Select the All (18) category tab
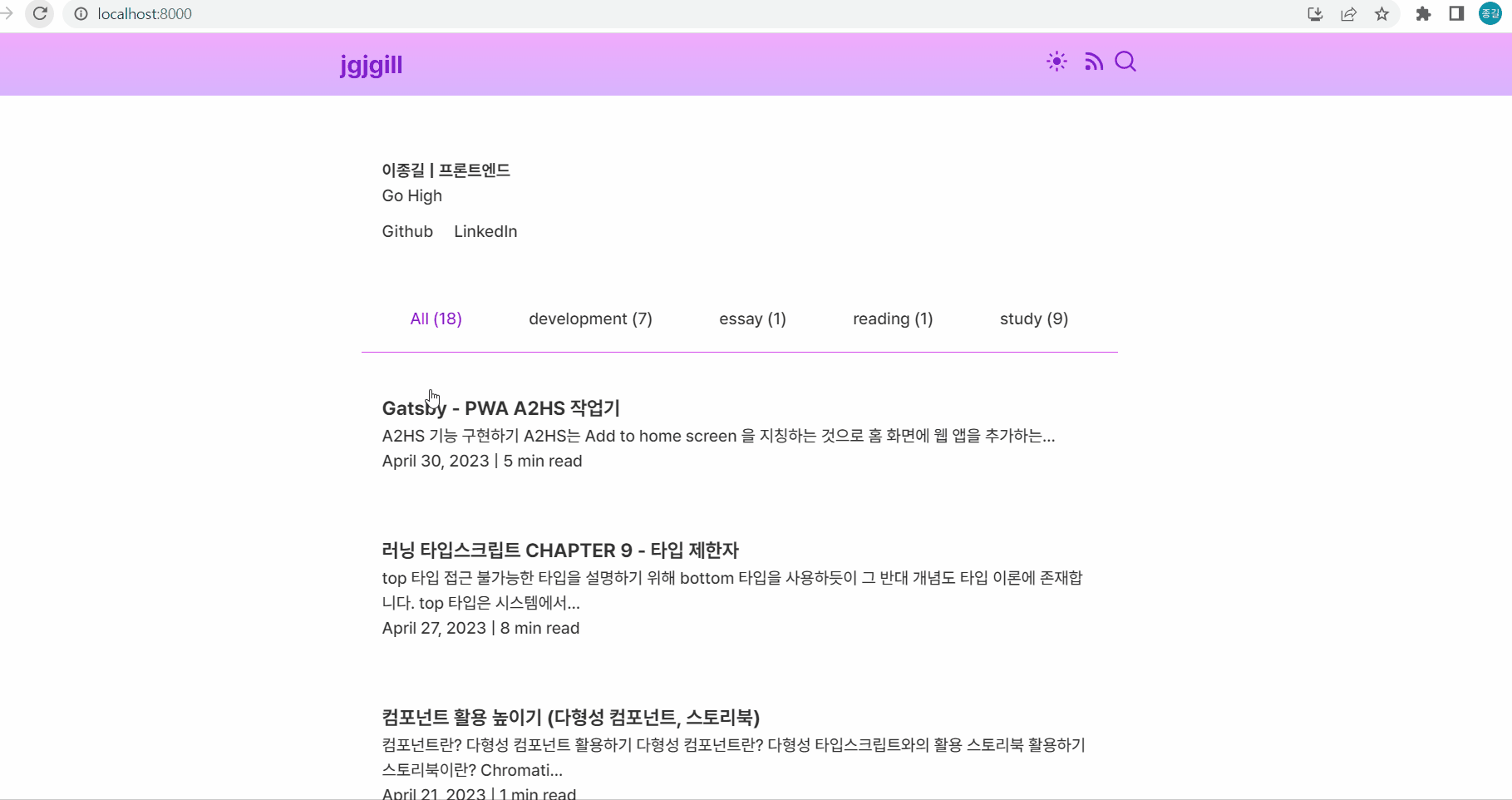This screenshot has height=800, width=1512. pos(436,319)
